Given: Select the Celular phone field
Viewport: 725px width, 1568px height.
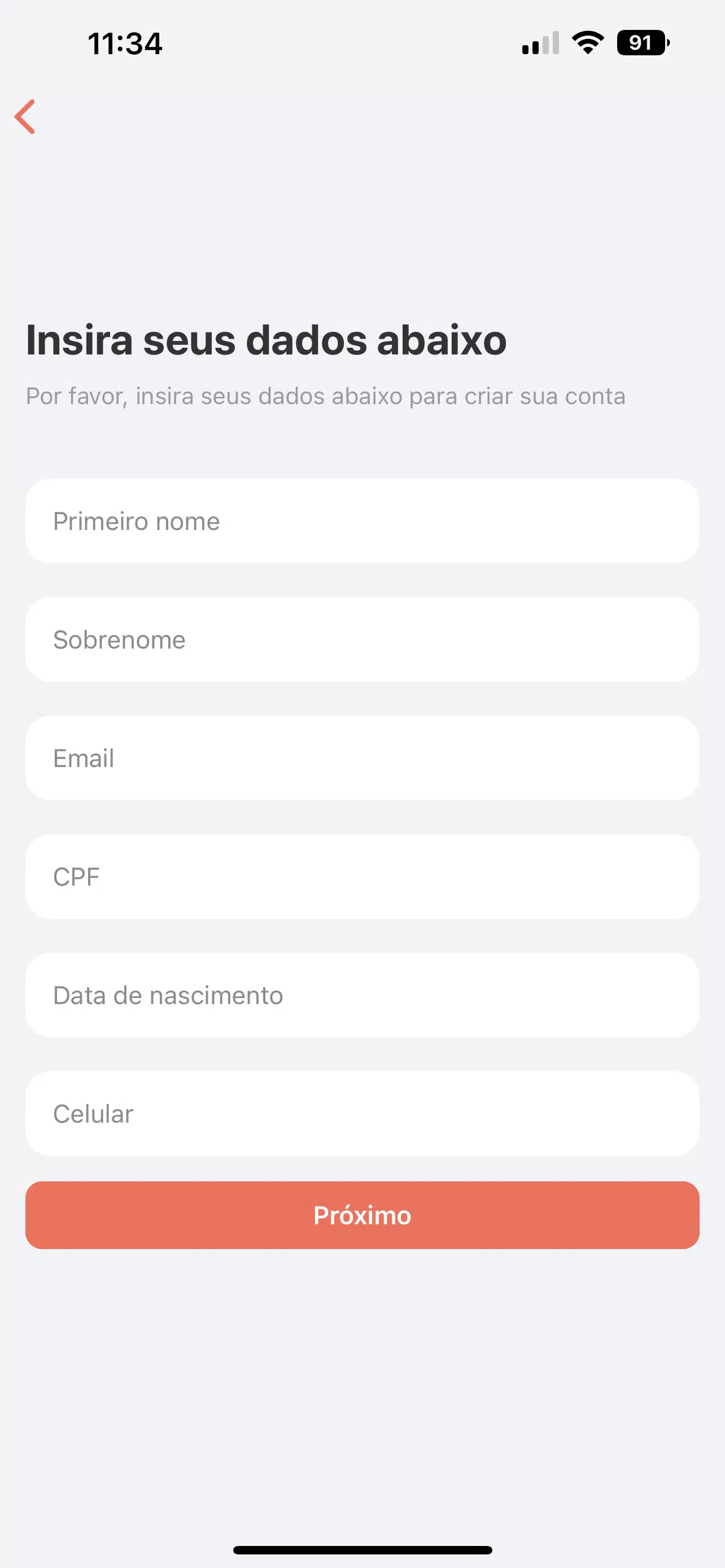Looking at the screenshot, I should click(362, 1114).
